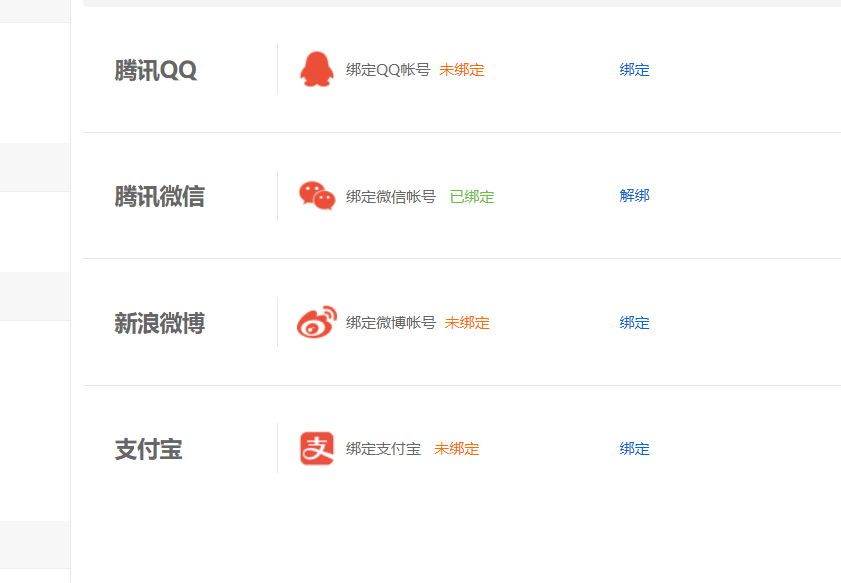Bind the Alipay account

(634, 449)
